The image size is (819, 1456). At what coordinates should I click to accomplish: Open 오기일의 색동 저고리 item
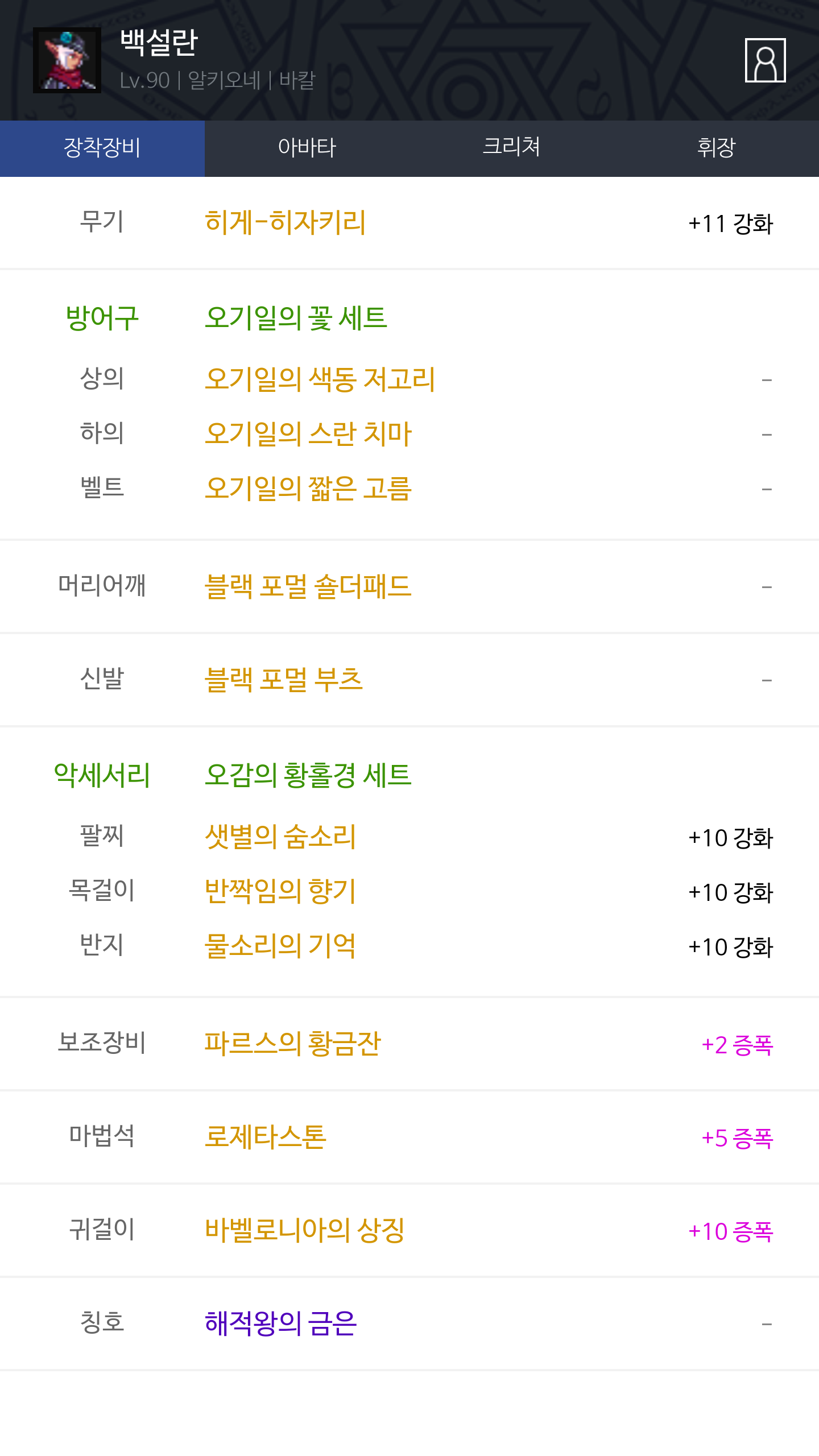pyautogui.click(x=320, y=379)
